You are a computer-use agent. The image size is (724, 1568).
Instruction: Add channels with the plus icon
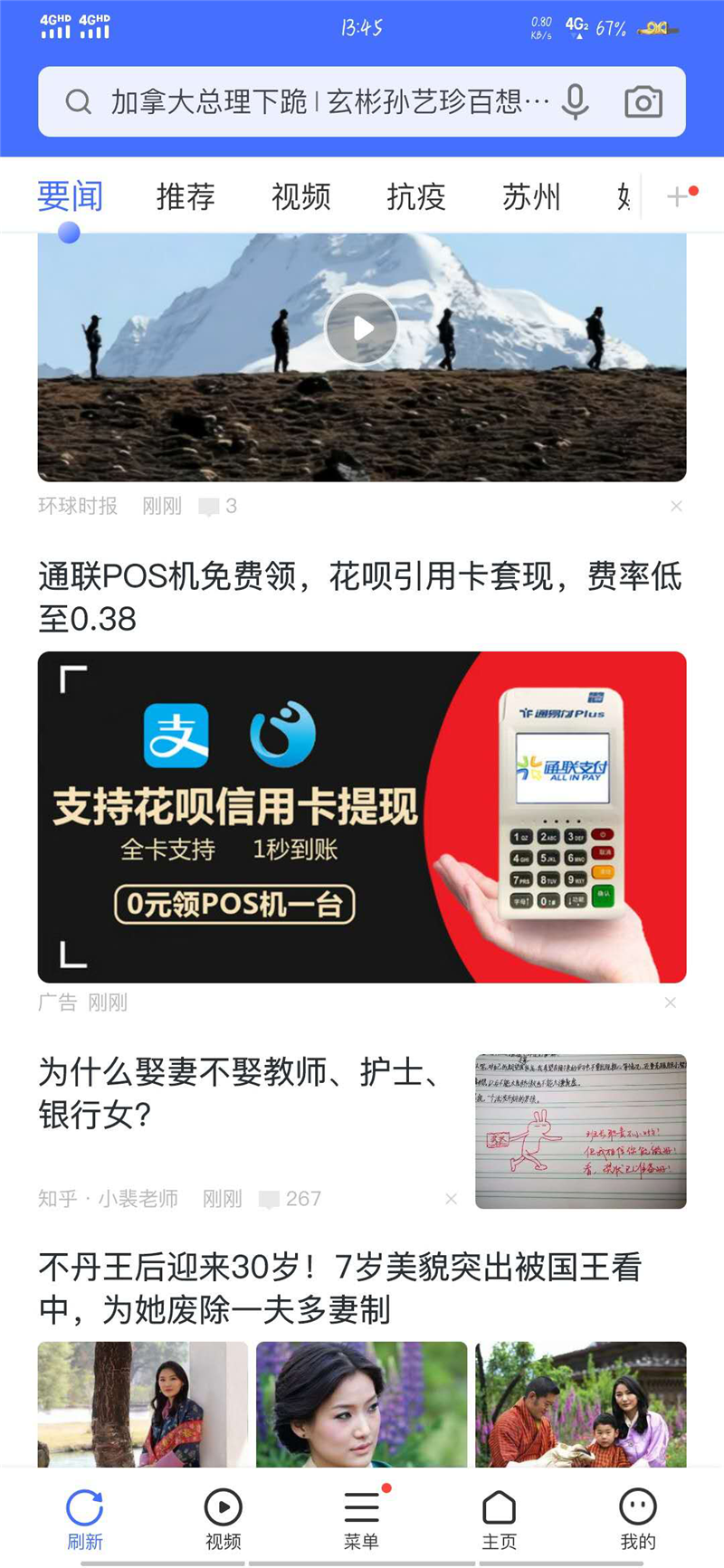679,196
